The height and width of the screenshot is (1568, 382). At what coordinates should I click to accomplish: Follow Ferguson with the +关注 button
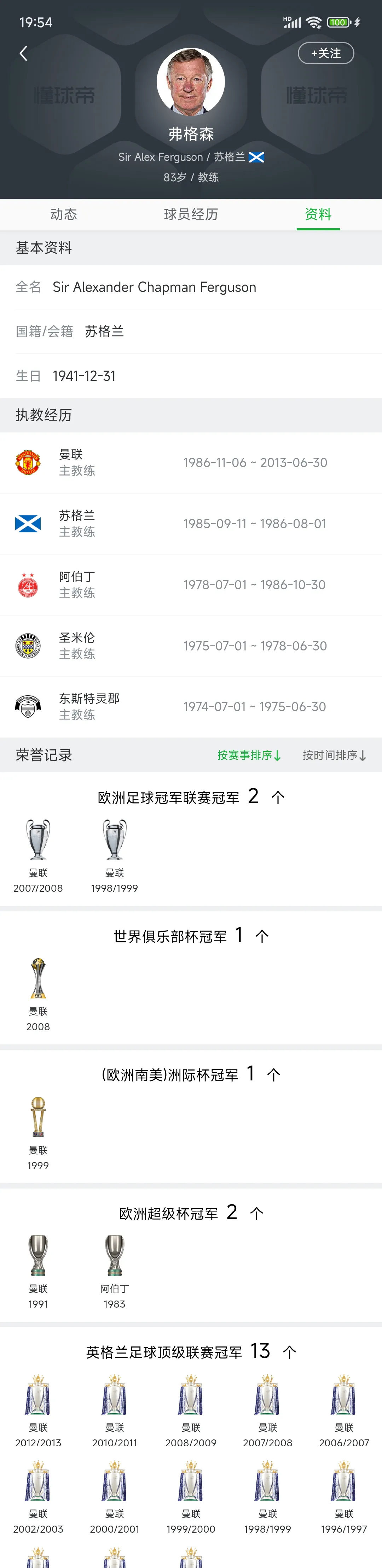click(325, 54)
